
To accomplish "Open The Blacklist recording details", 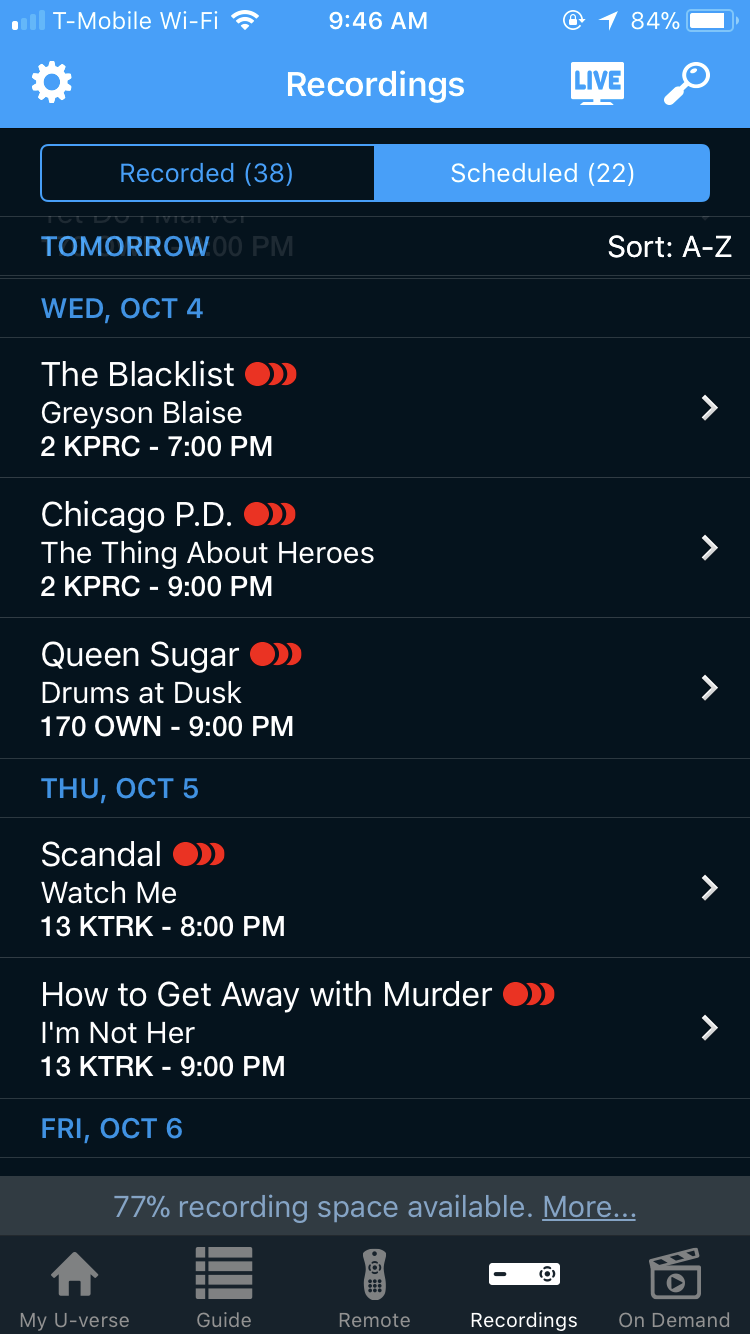I will (x=375, y=408).
